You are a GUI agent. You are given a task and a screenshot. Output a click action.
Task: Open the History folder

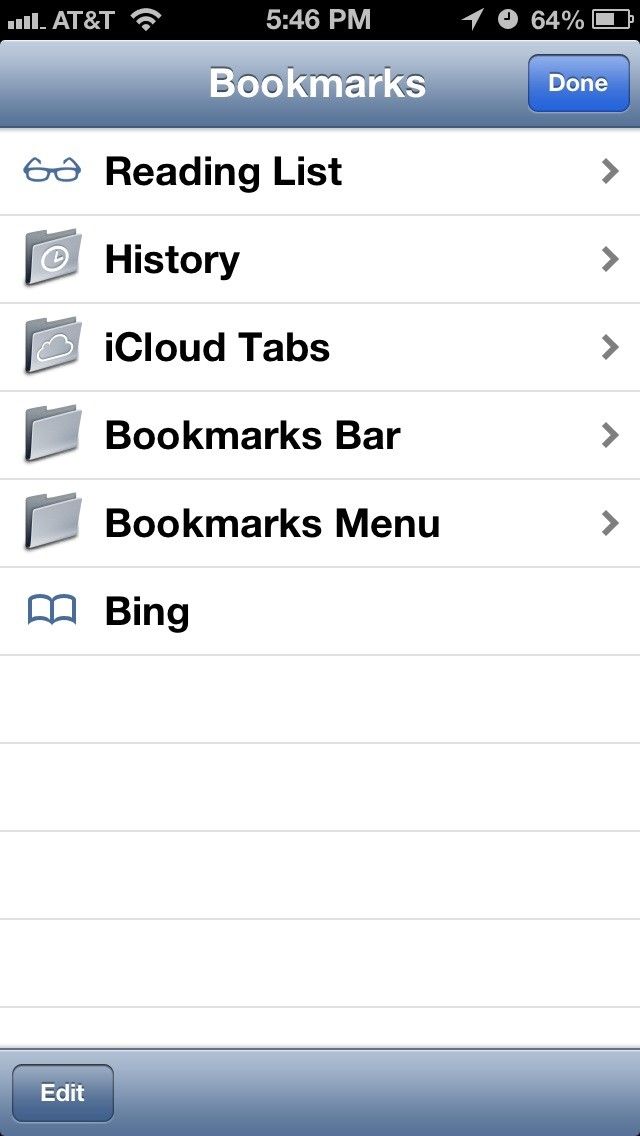pos(320,260)
